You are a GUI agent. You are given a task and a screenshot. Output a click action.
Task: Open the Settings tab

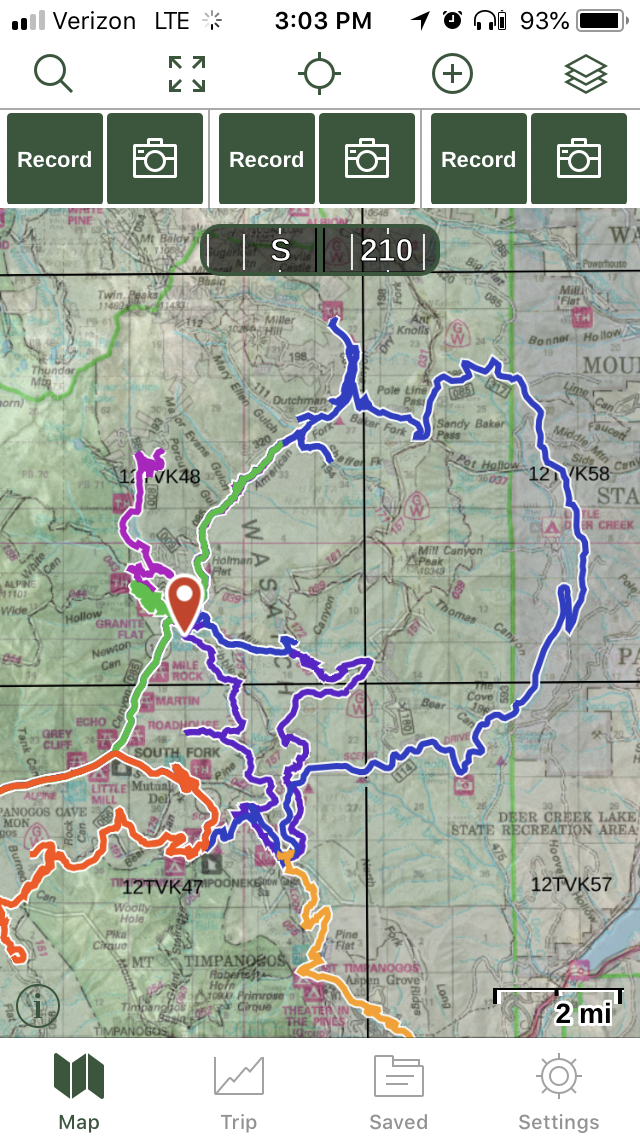click(558, 1092)
